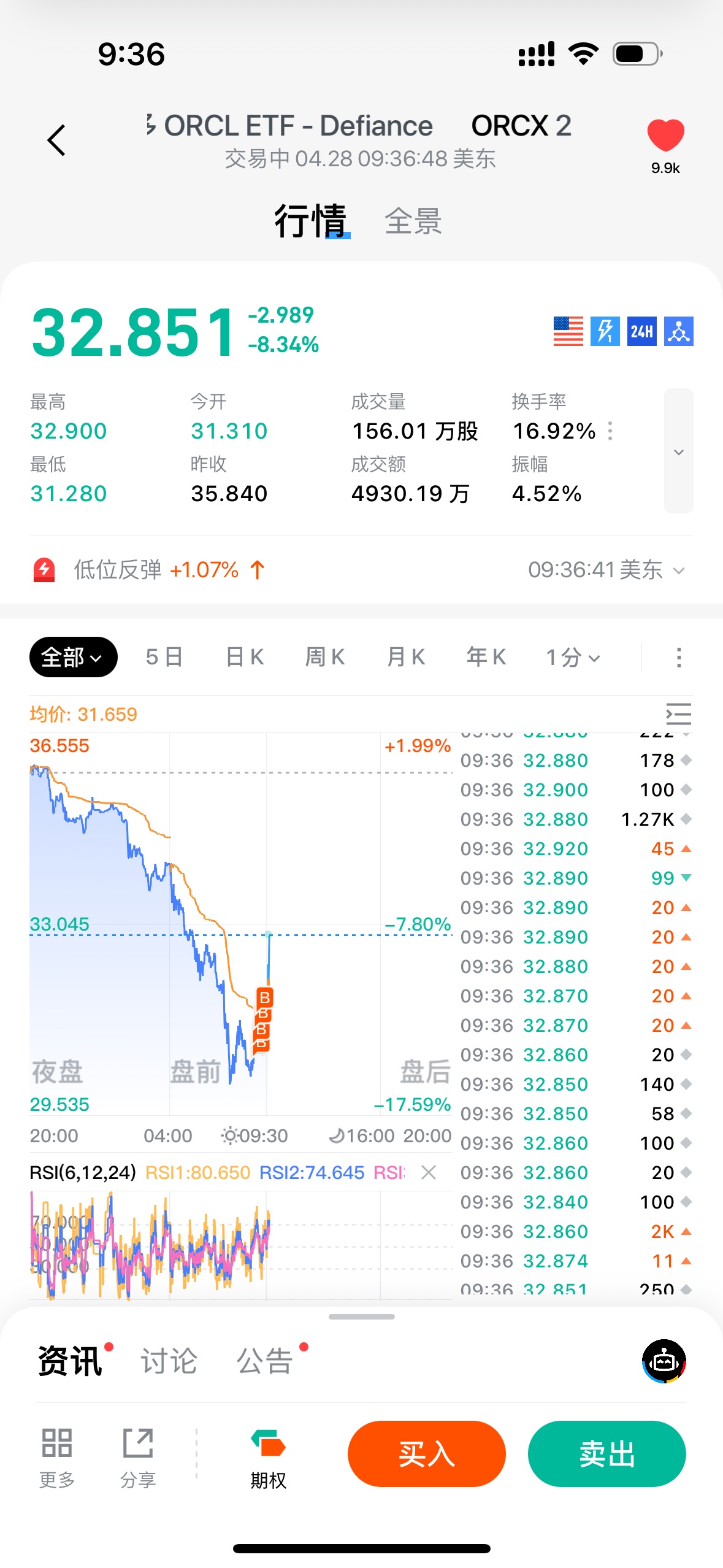Show the 日K chart
Viewport: 723px width, 1568px height.
tap(245, 657)
